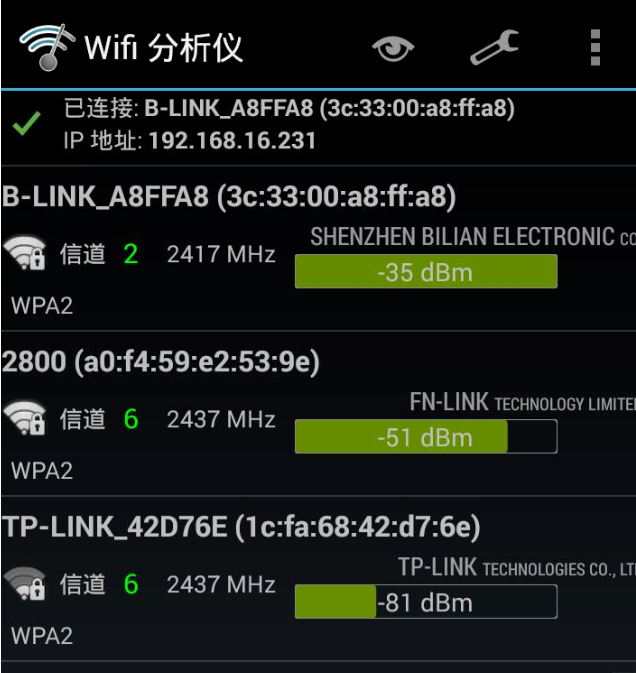The width and height of the screenshot is (636, 673).
Task: Open tools via the wrench icon
Action: click(x=494, y=47)
